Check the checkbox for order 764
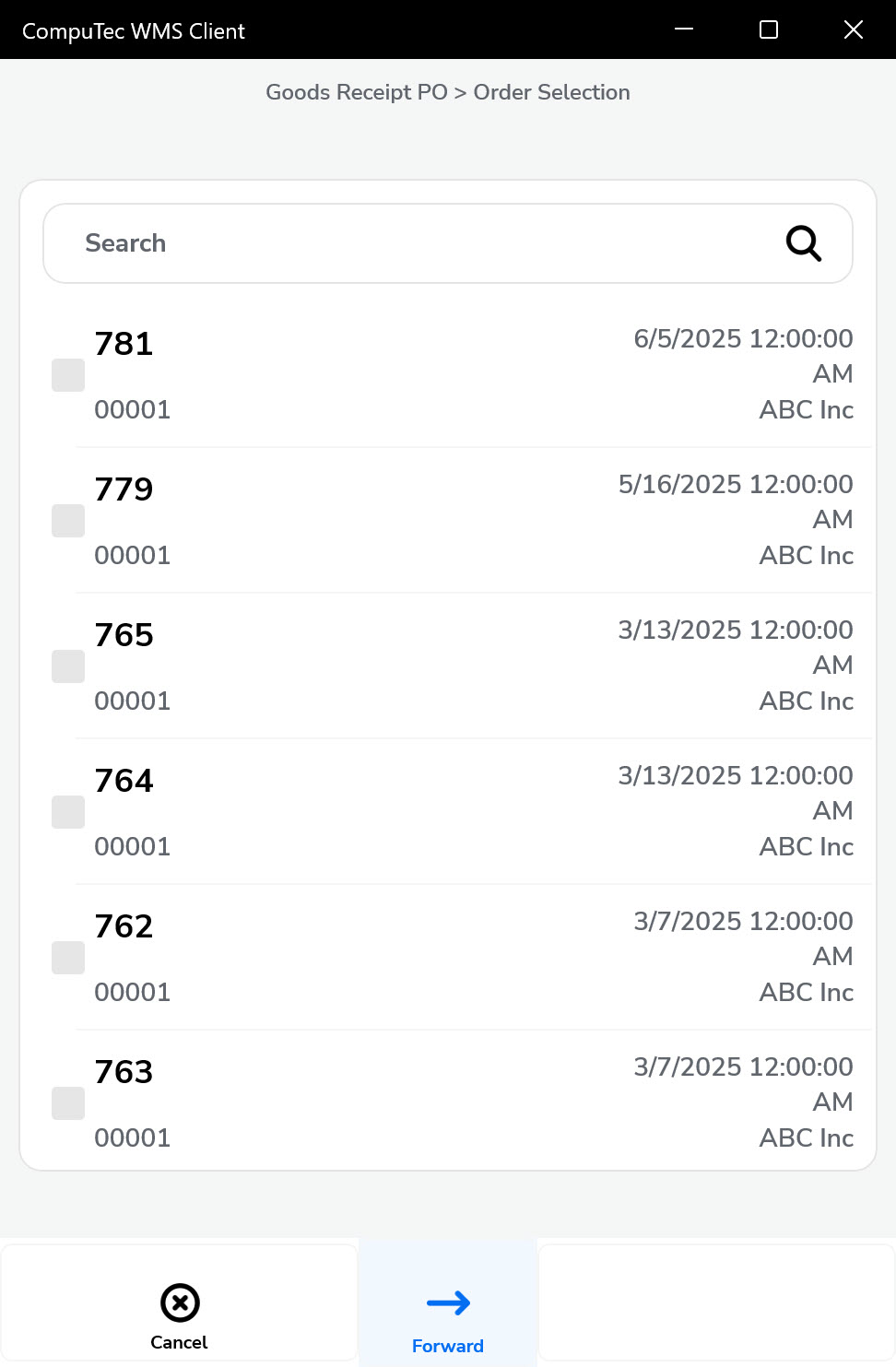The height and width of the screenshot is (1367, 896). click(66, 811)
